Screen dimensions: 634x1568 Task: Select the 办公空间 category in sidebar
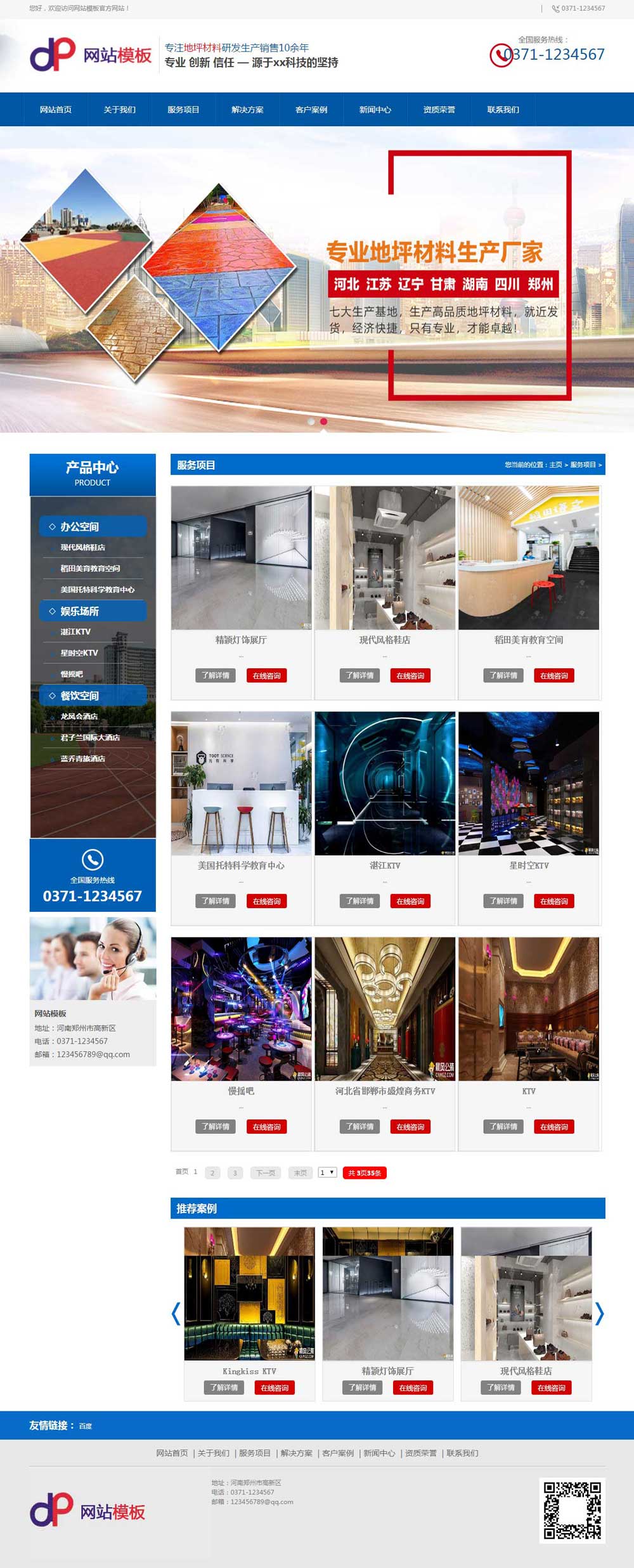(x=79, y=526)
